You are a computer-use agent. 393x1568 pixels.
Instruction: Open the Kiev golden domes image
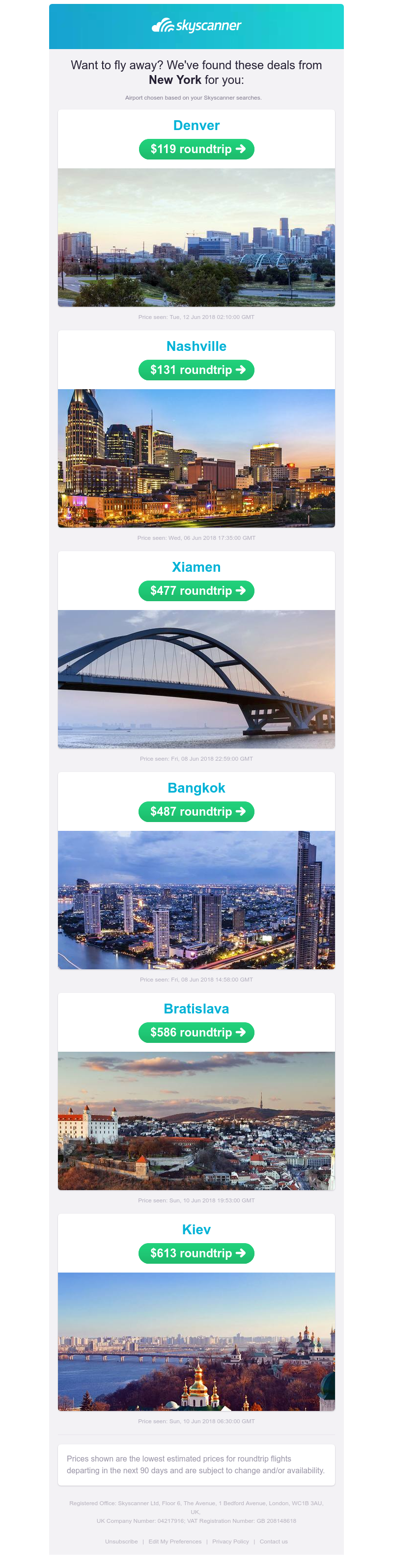click(196, 1342)
